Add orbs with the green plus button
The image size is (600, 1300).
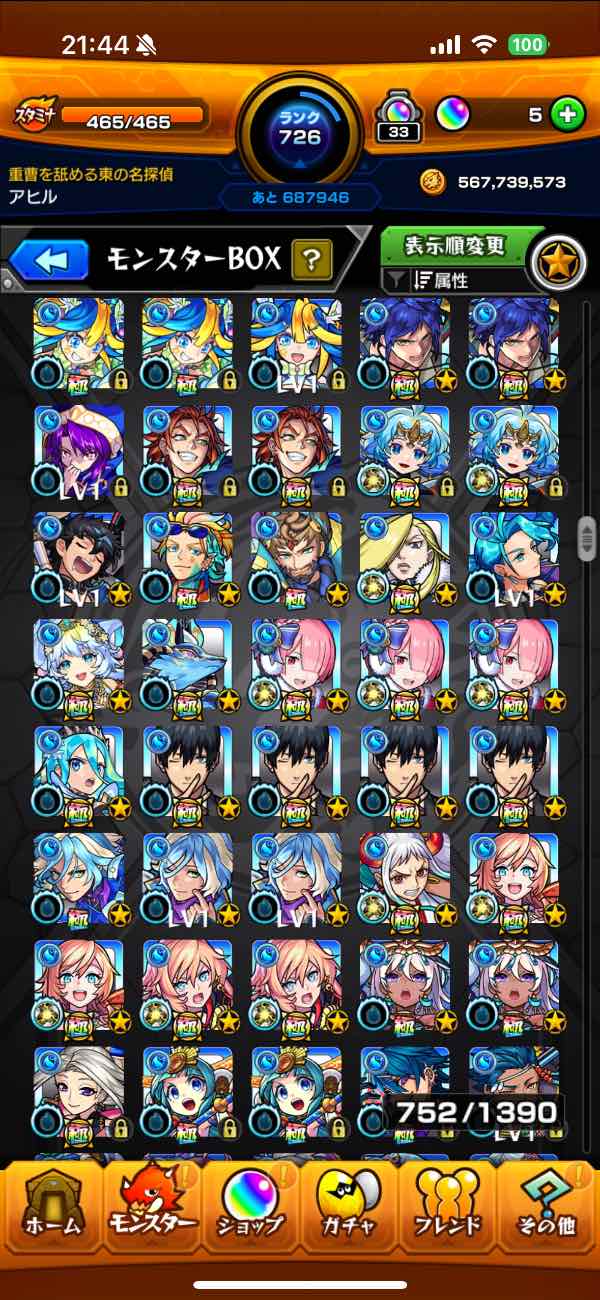pyautogui.click(x=567, y=115)
